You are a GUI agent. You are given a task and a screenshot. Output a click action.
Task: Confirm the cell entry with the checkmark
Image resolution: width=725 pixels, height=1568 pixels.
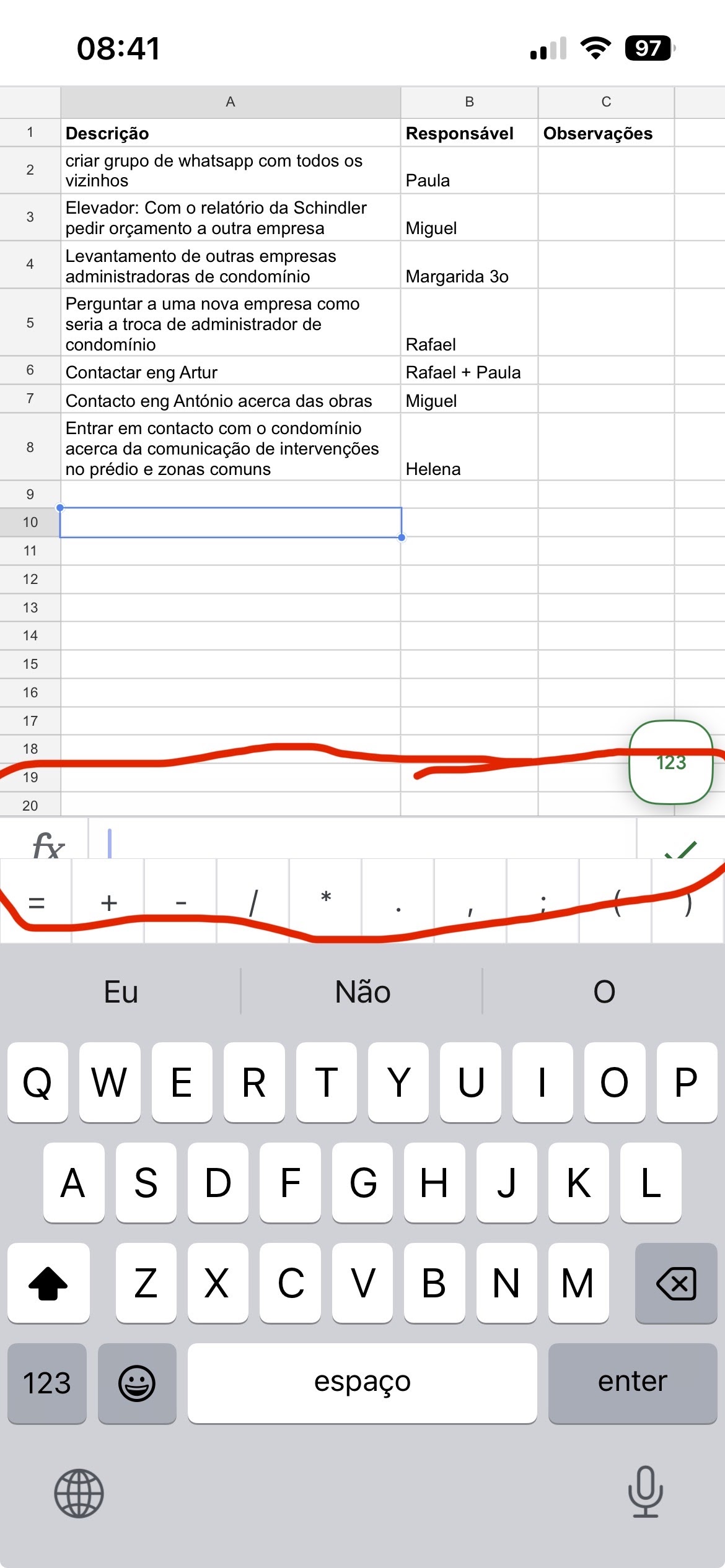coord(680,846)
